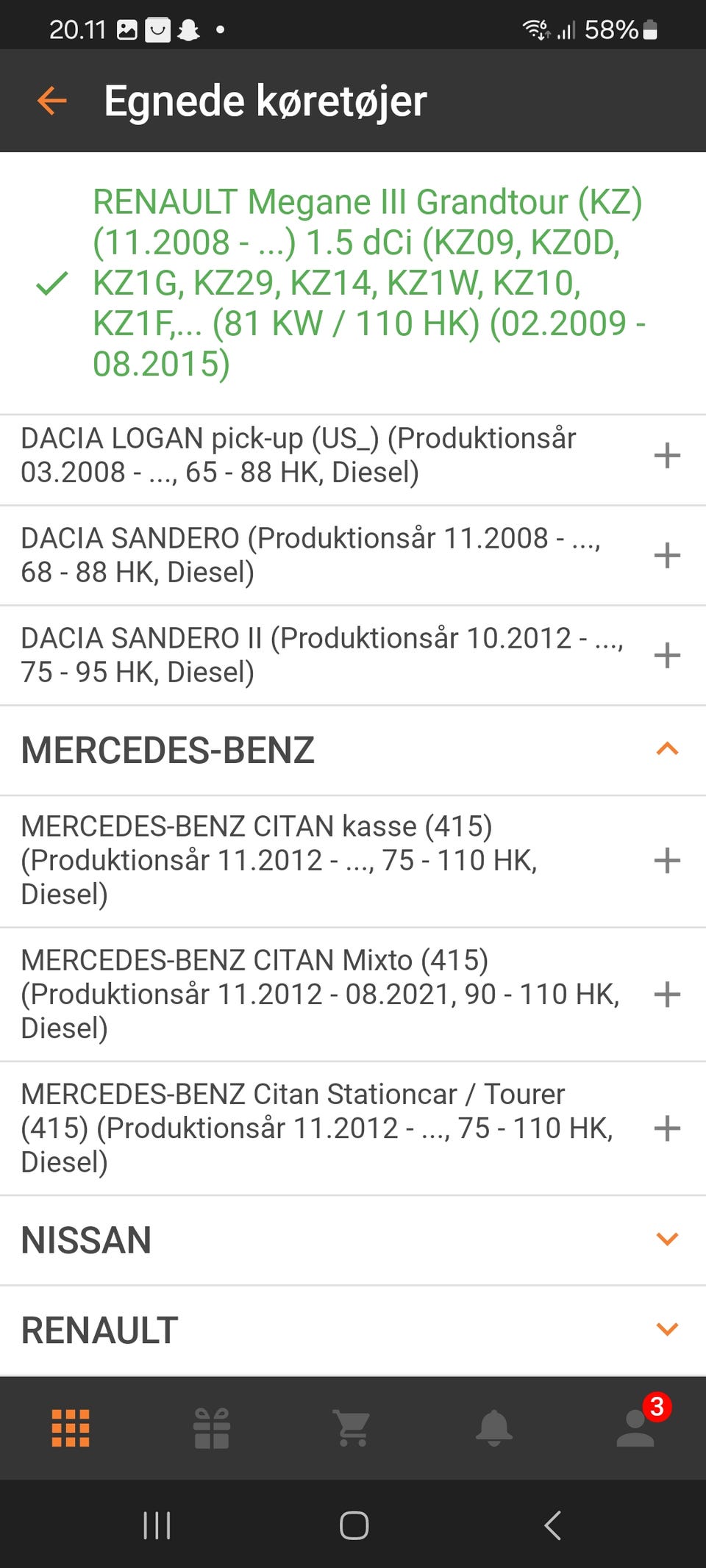
Task: Open the catalog grid tab
Action: 71,1428
